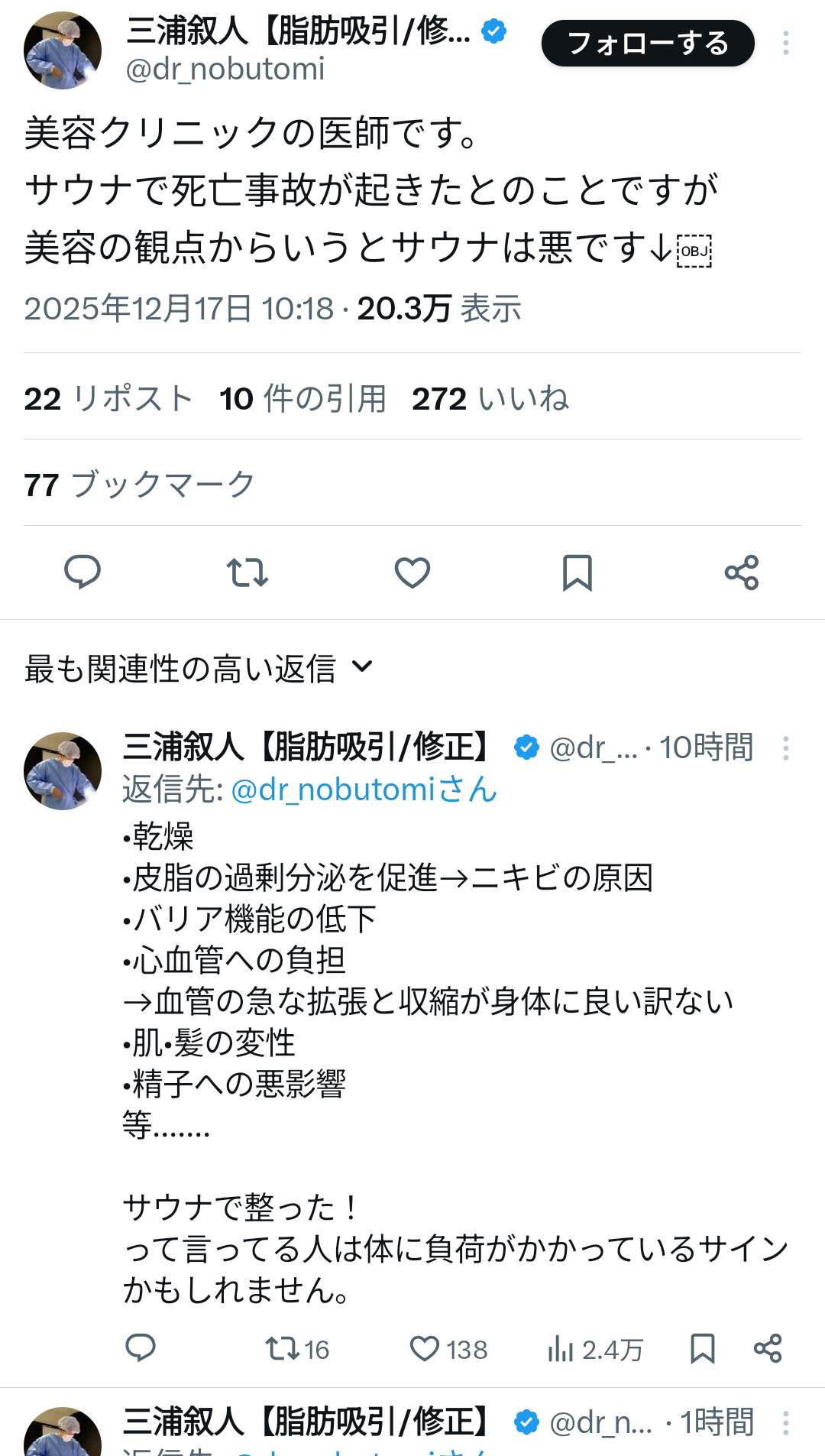Viewport: 825px width, 1456px height.
Task: Repost the reply with 16 reposts
Action: point(296,1349)
